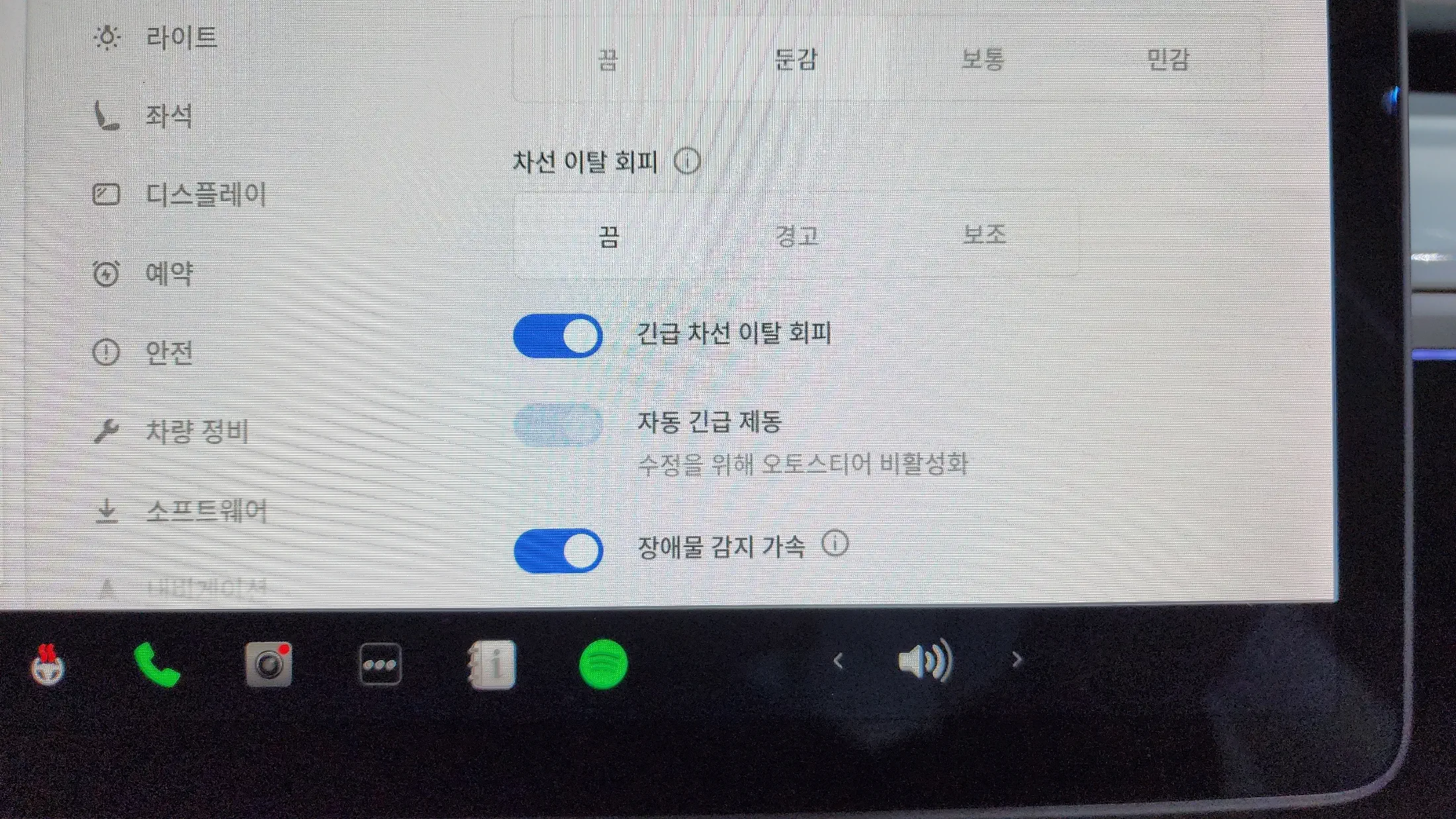Open the phone app in dock

[x=157, y=664]
